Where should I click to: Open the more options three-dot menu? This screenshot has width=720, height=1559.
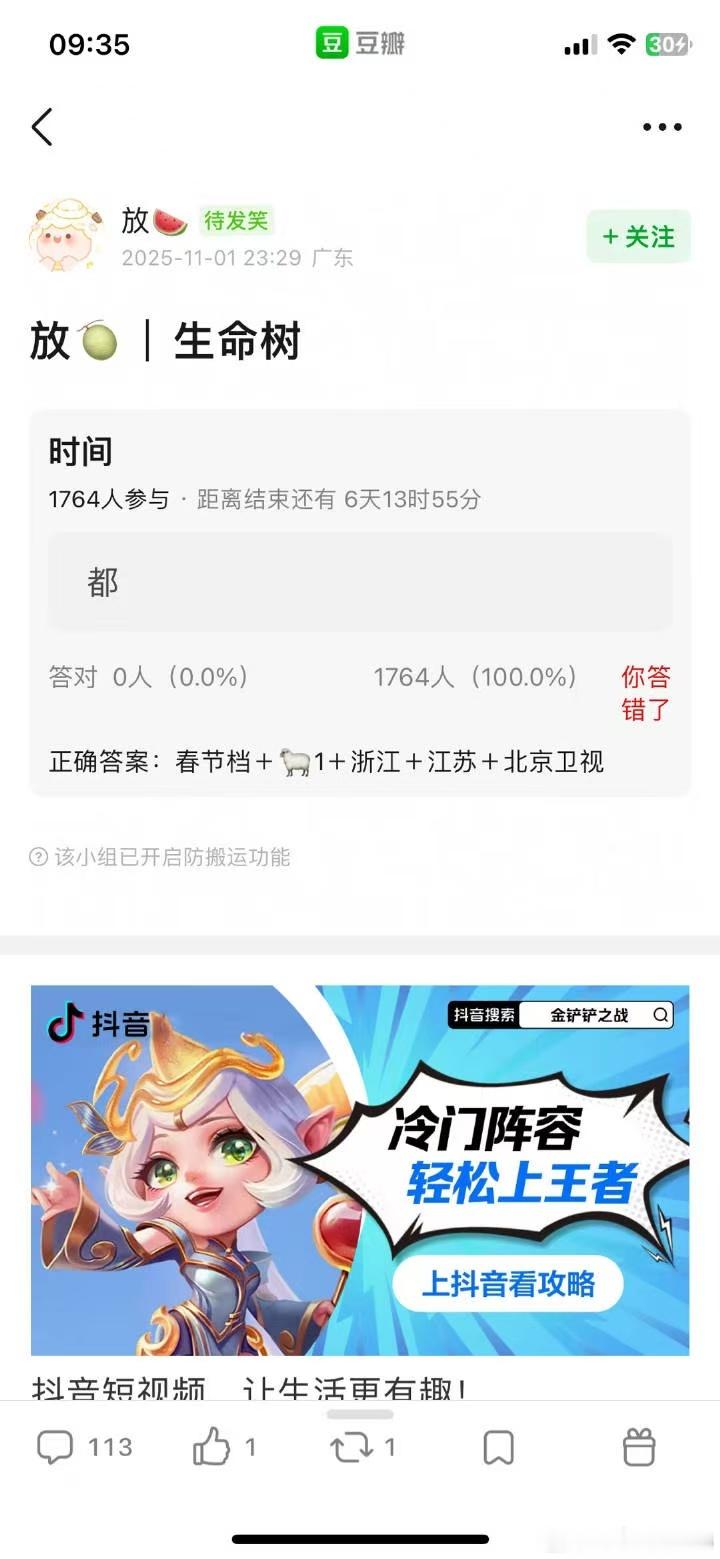661,127
